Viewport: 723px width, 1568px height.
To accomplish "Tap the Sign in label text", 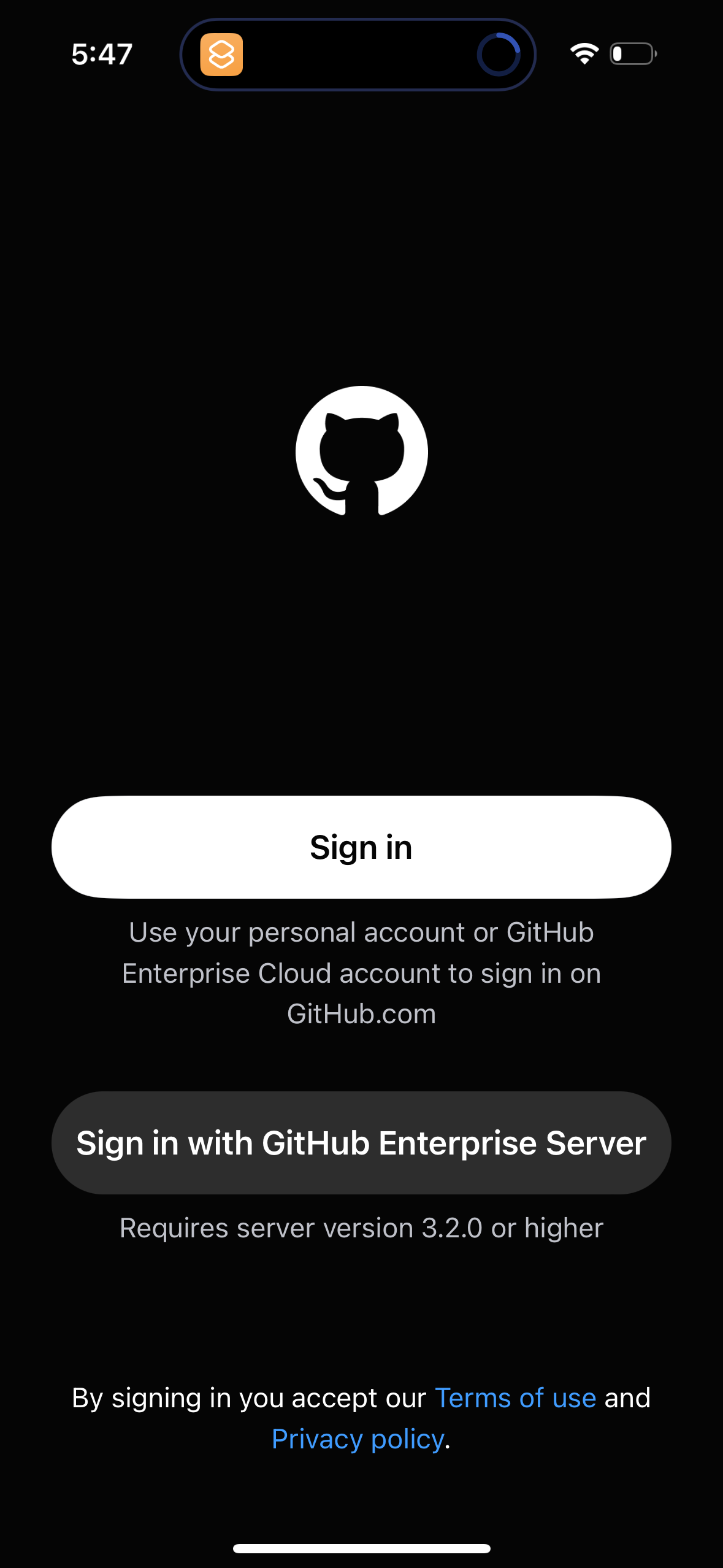I will coord(361,847).
